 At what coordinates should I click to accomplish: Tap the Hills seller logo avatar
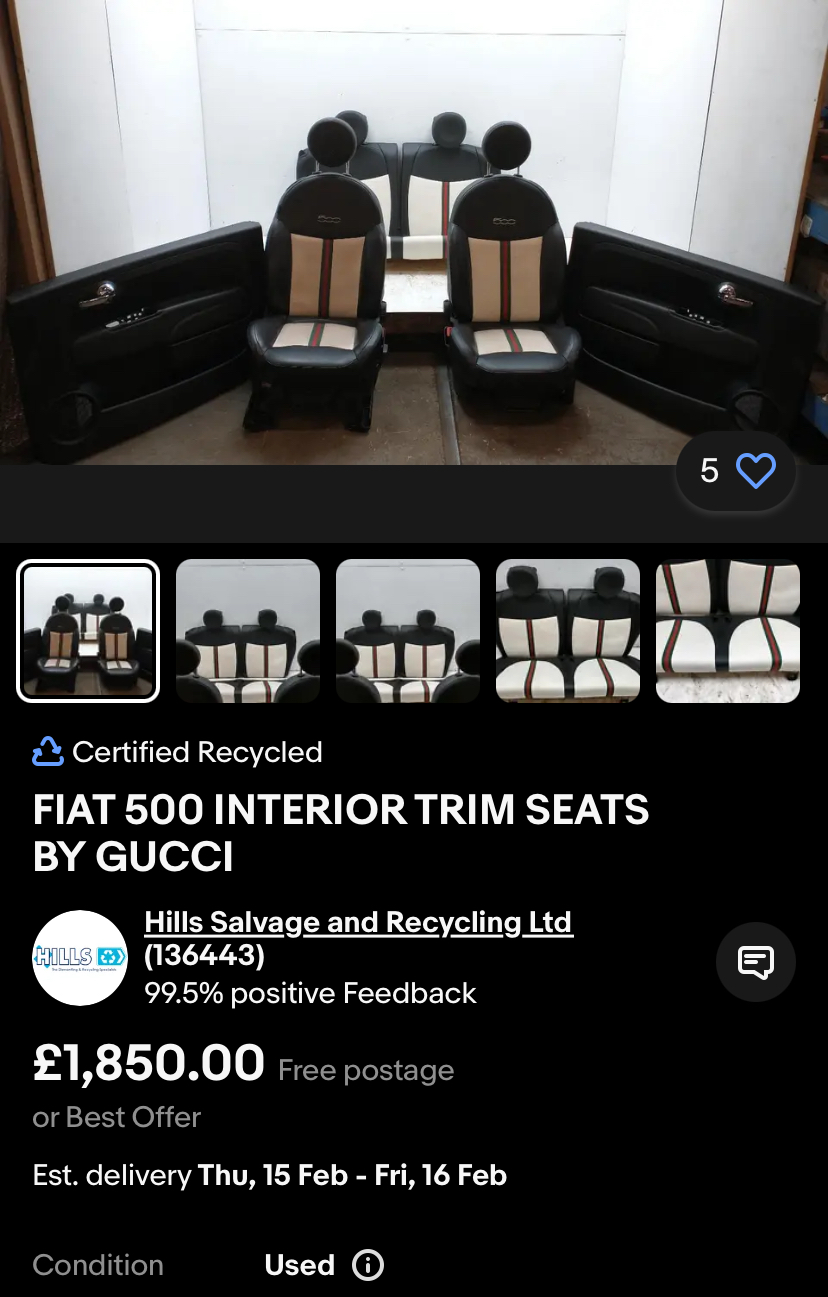pos(80,957)
